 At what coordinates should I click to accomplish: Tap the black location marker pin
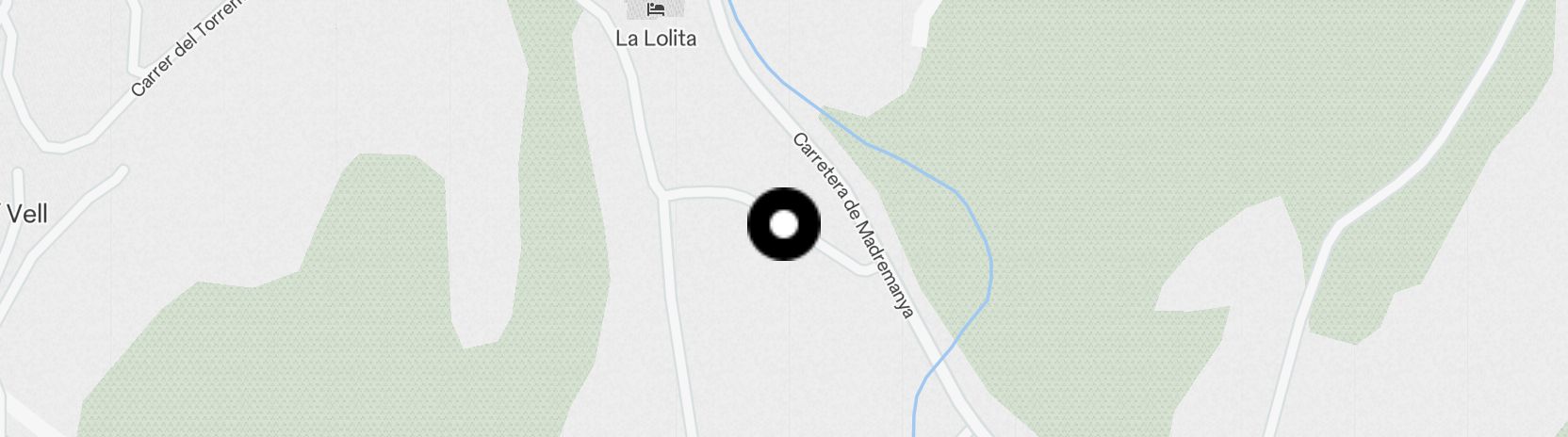click(783, 224)
